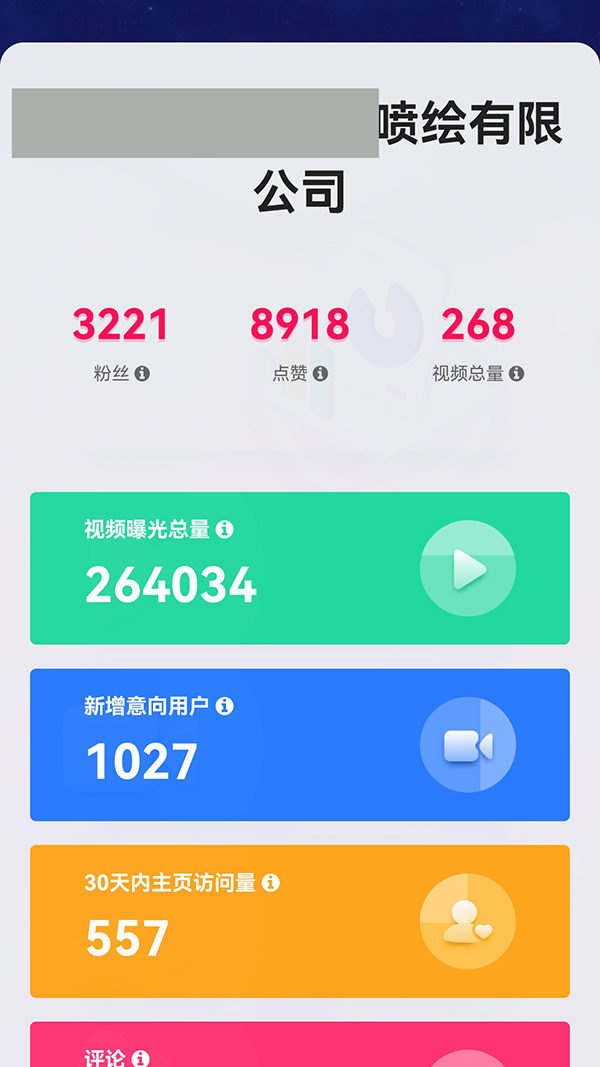The height and width of the screenshot is (1067, 600).
Task: Open the green 视频曝光总量 card
Action: tap(300, 568)
